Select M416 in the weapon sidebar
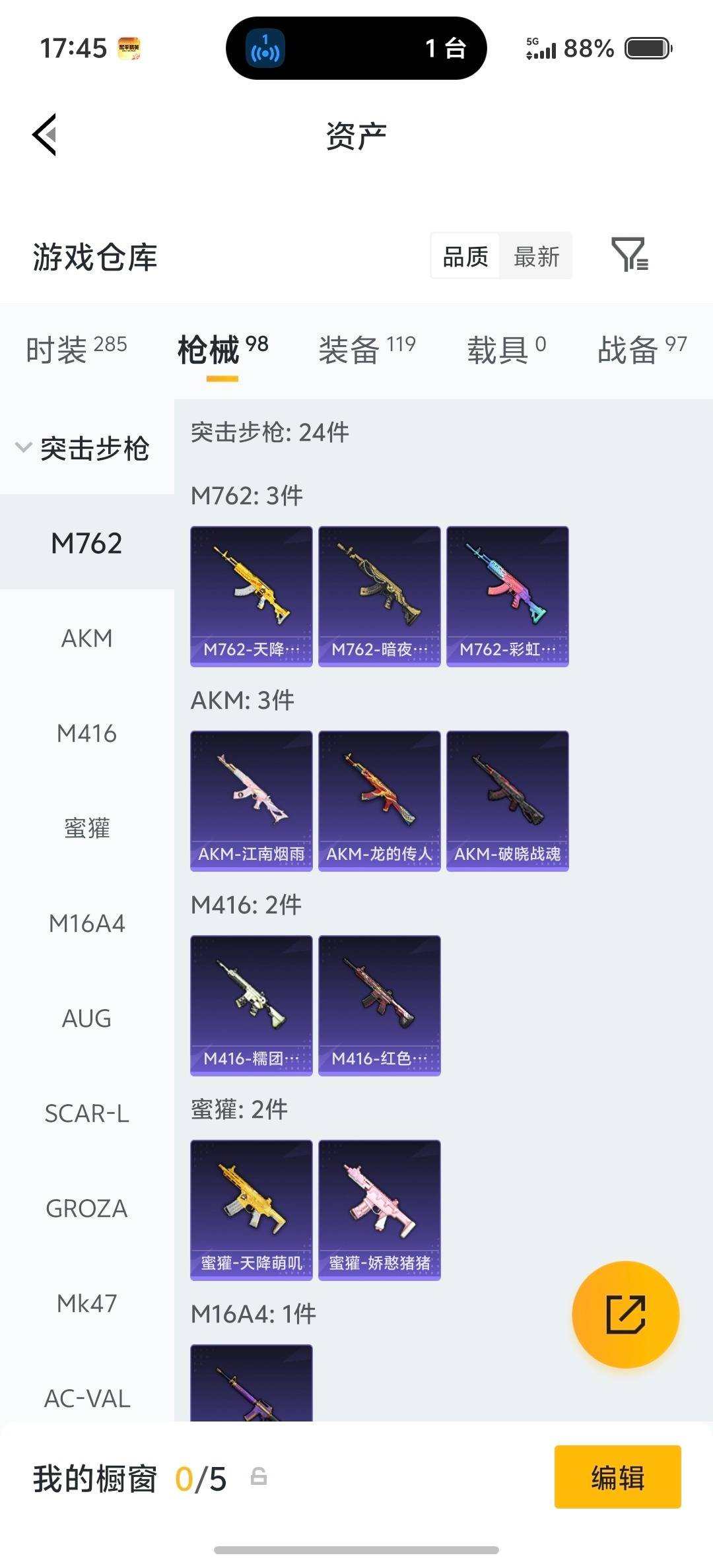 coord(86,733)
